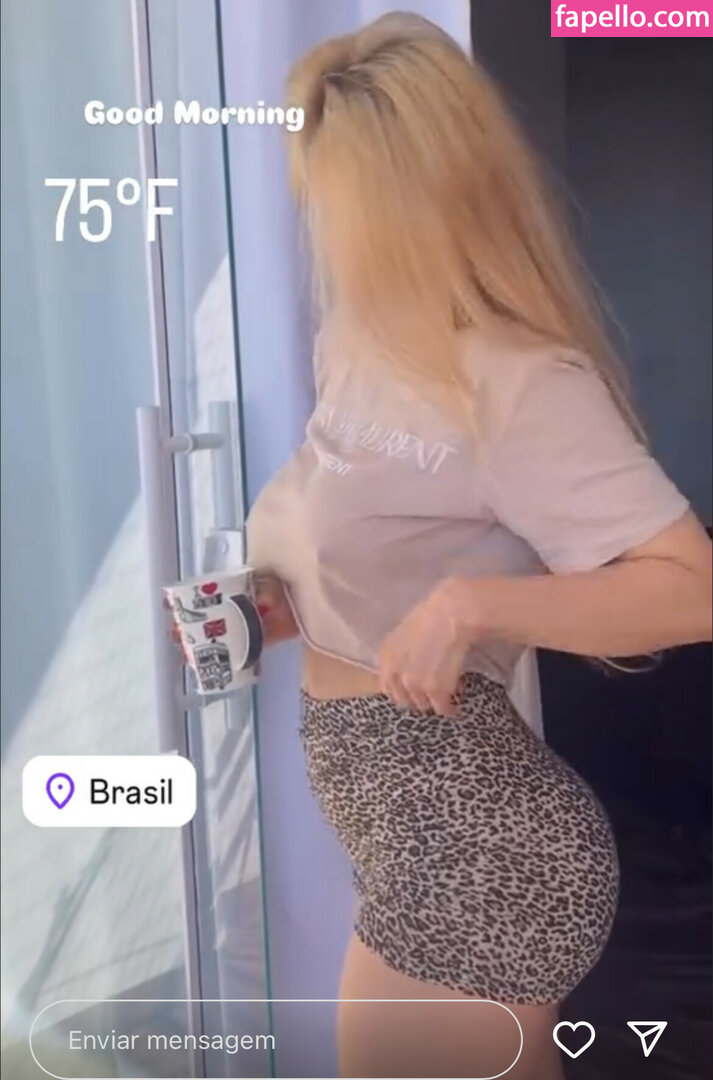Share the story via paper plane icon
713x1080 pixels.
pos(647,1039)
